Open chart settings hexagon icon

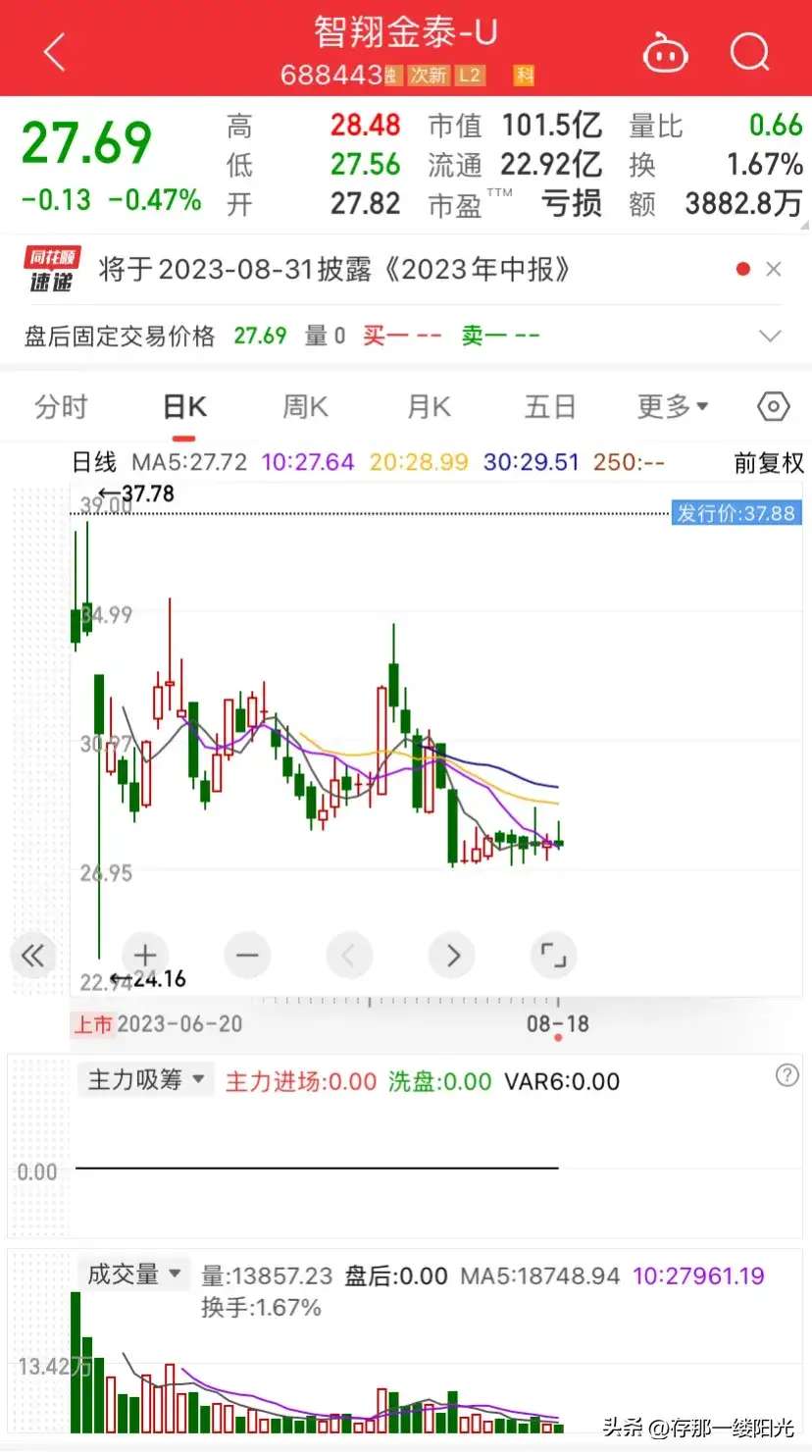[774, 406]
